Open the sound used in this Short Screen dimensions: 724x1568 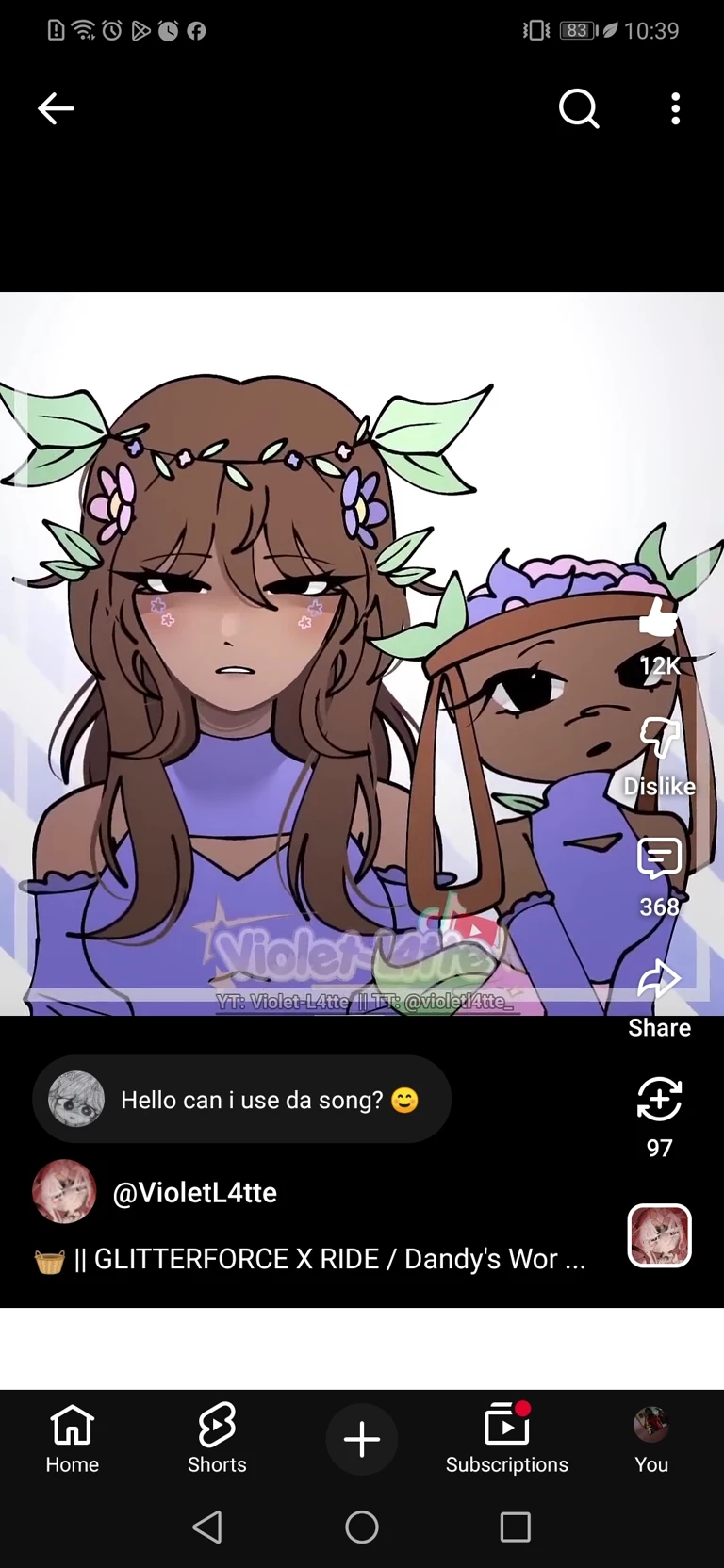coord(659,1235)
